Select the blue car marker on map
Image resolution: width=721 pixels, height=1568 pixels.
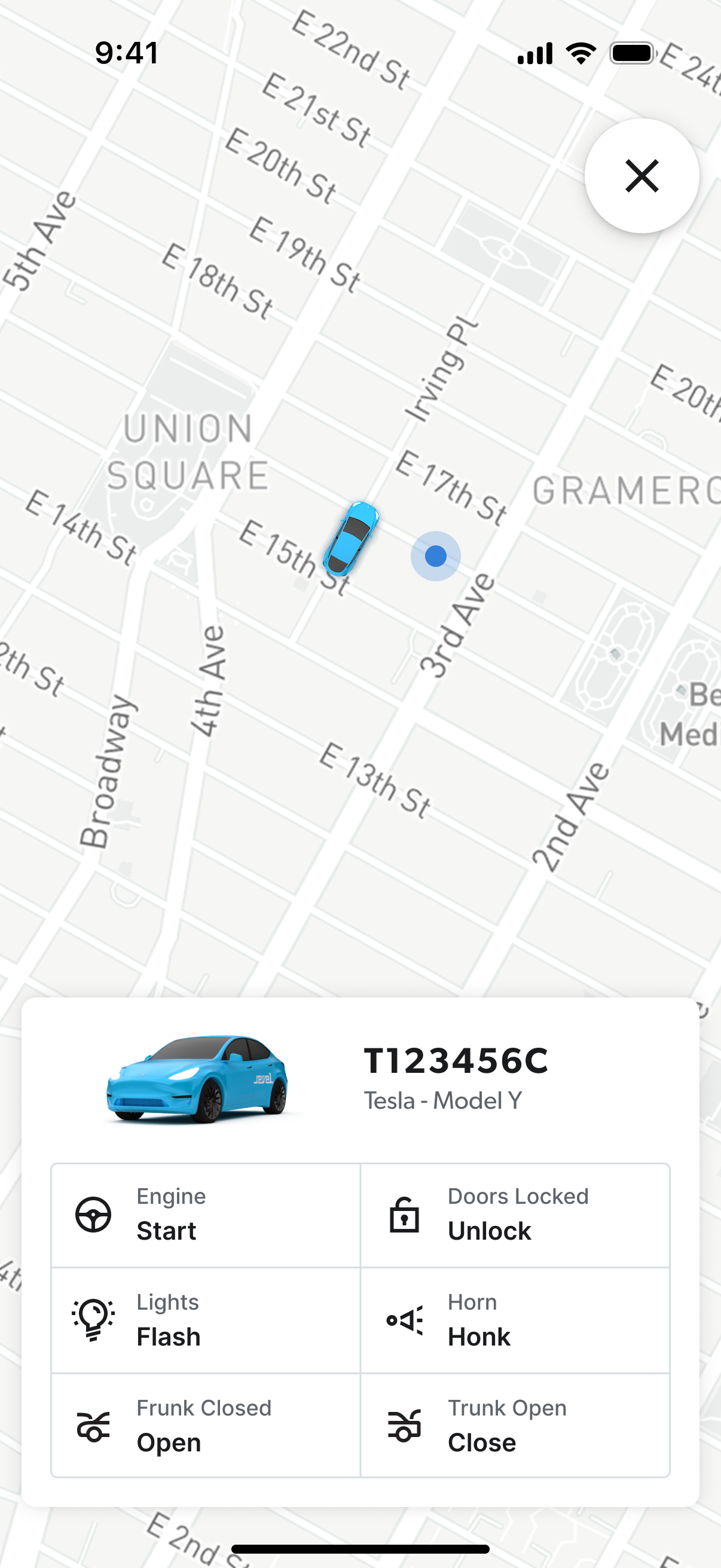coord(351,538)
